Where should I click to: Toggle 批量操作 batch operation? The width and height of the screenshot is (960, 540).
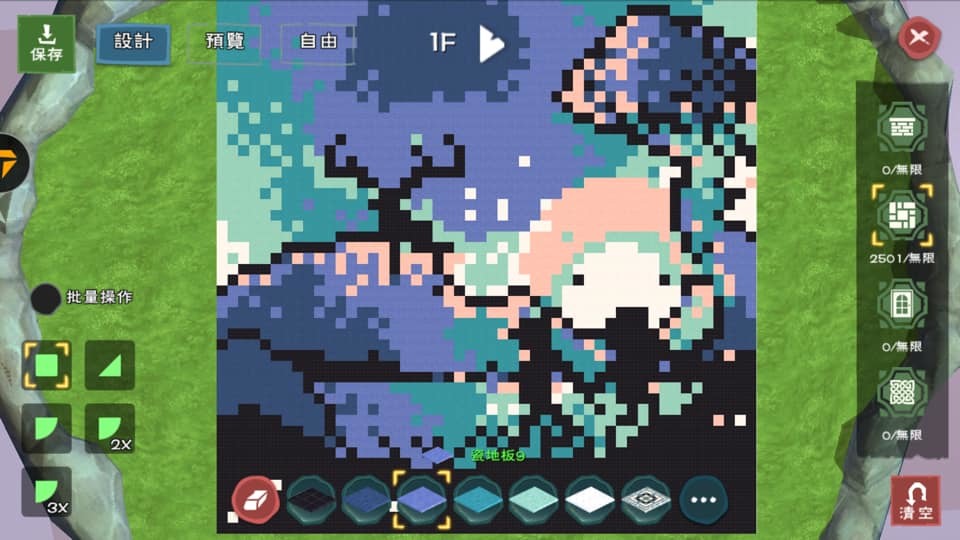click(x=46, y=298)
